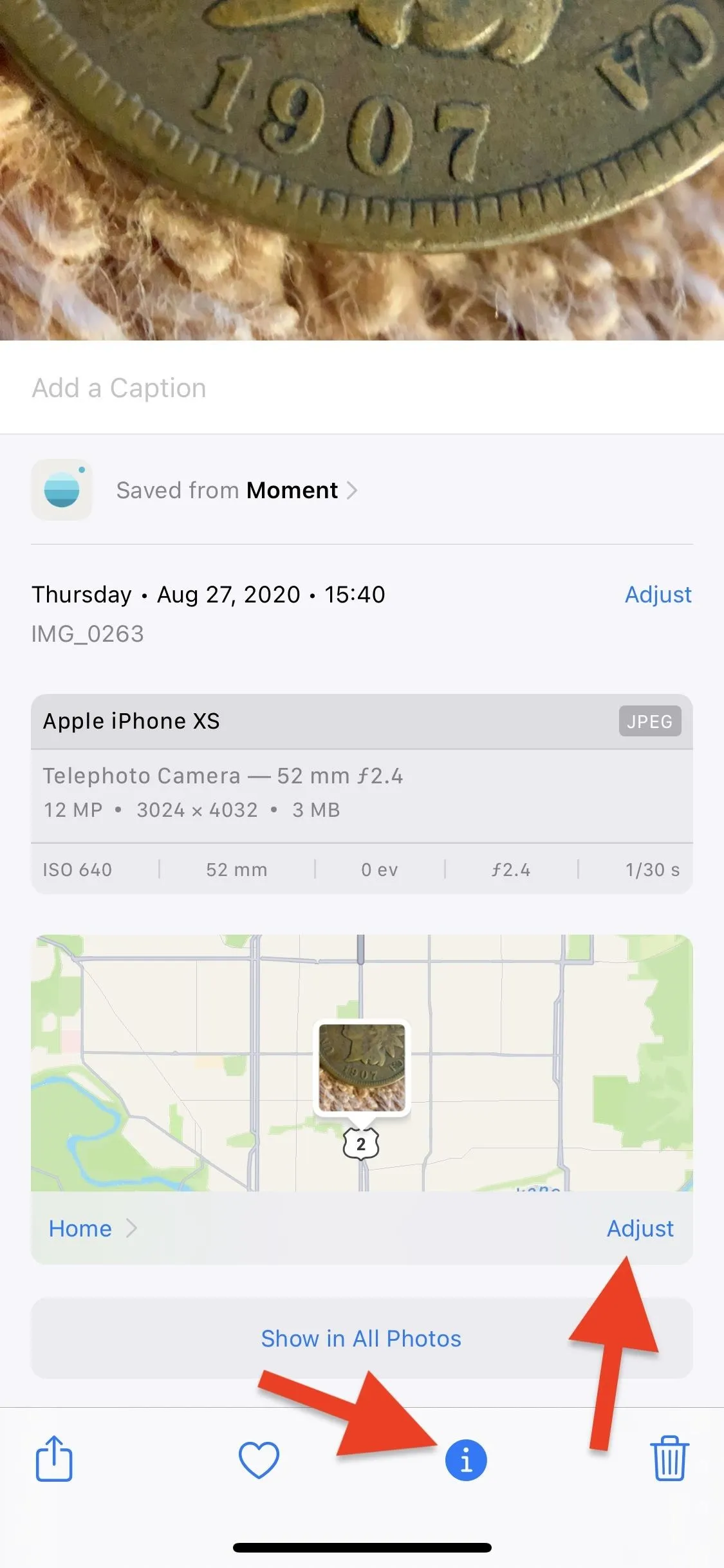Show in All Photos

(x=362, y=1338)
